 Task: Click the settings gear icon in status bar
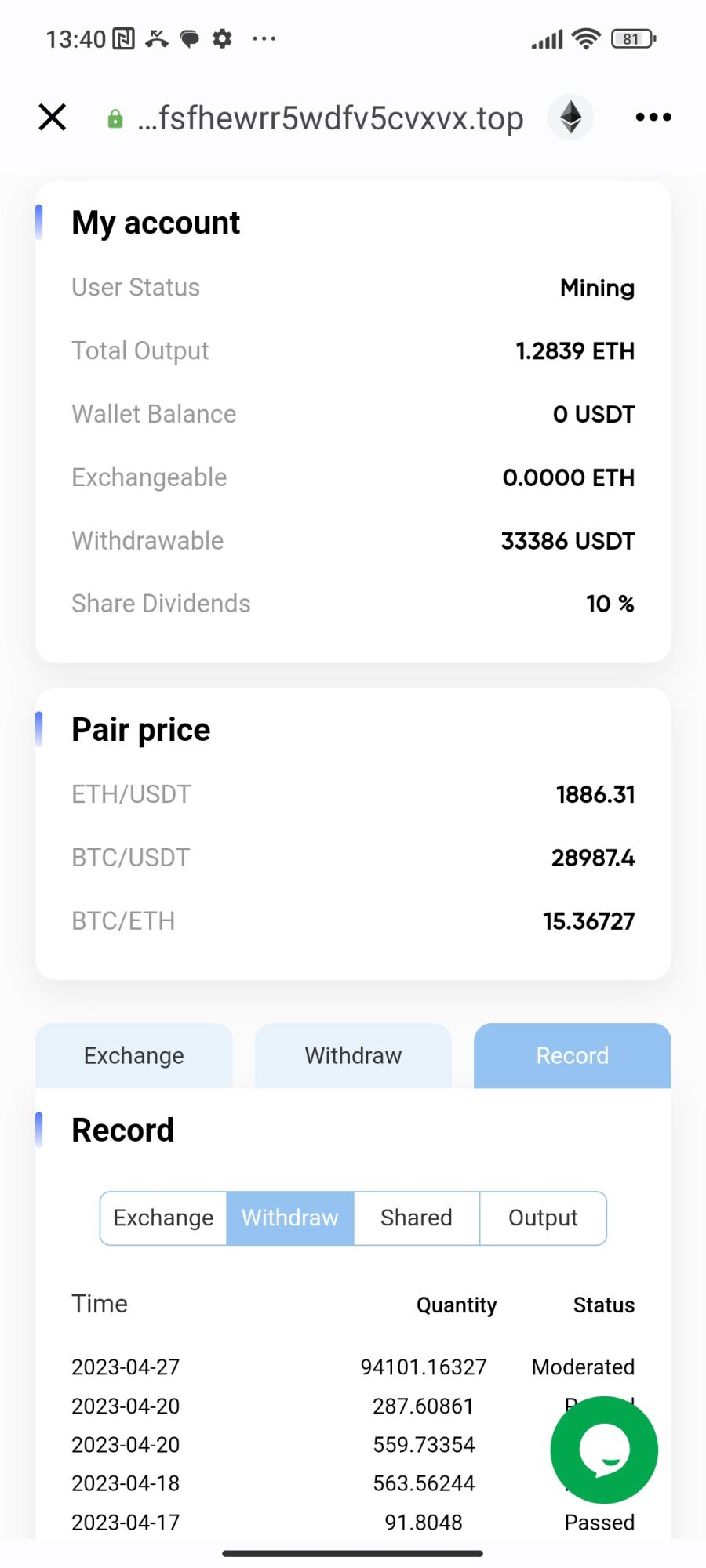pos(221,37)
